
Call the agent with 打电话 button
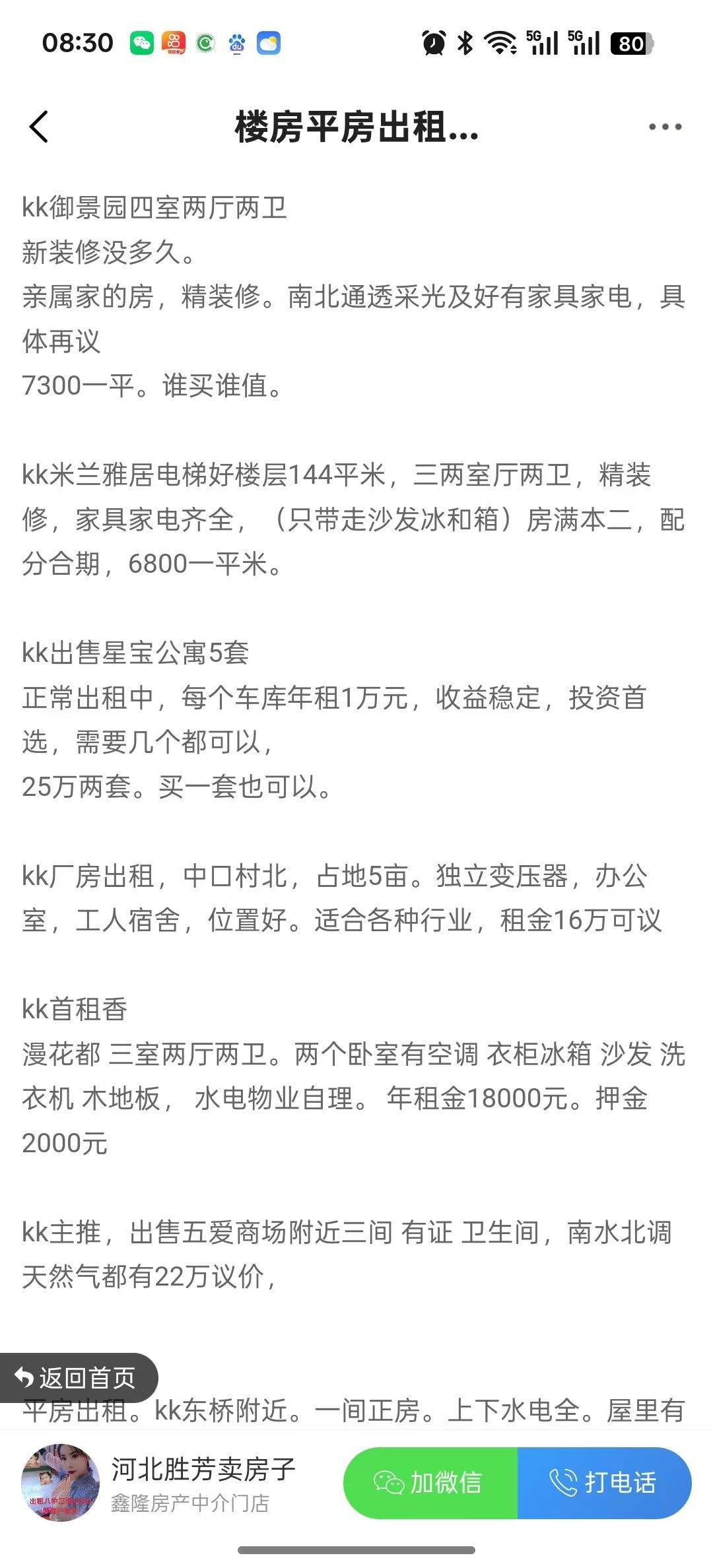point(604,1483)
